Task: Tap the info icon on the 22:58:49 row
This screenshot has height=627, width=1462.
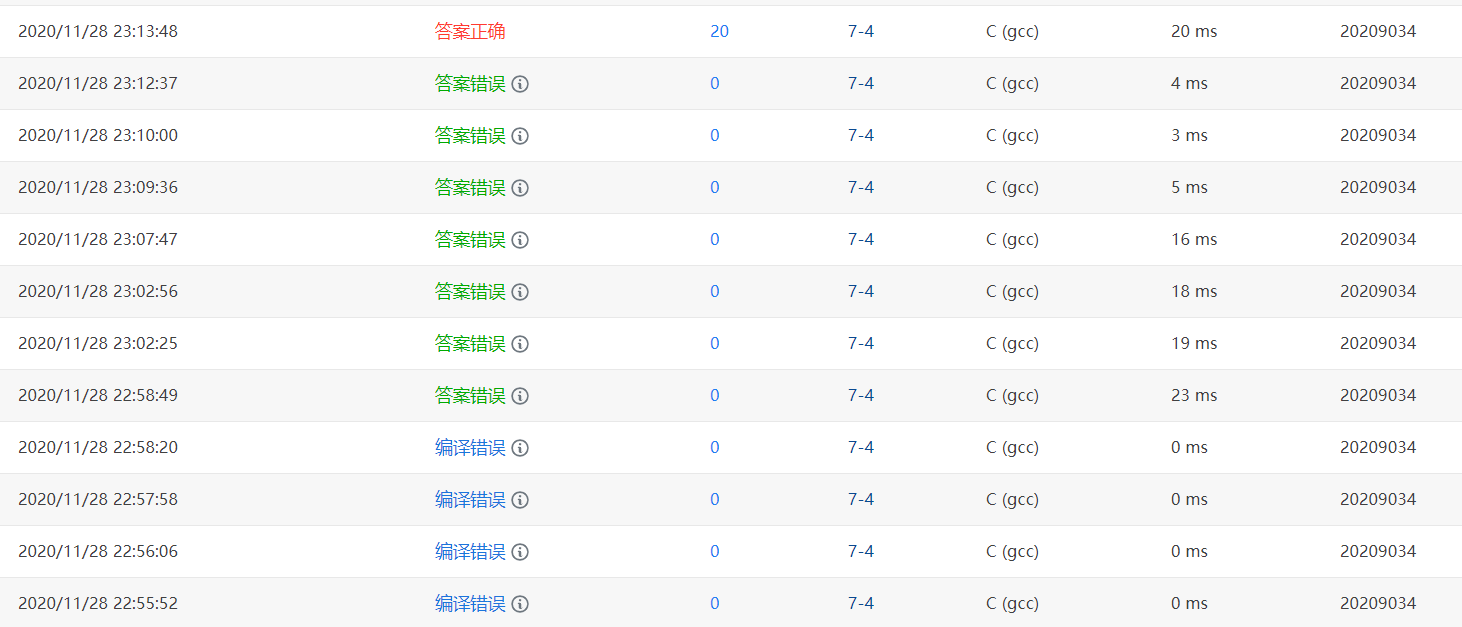Action: click(x=520, y=396)
